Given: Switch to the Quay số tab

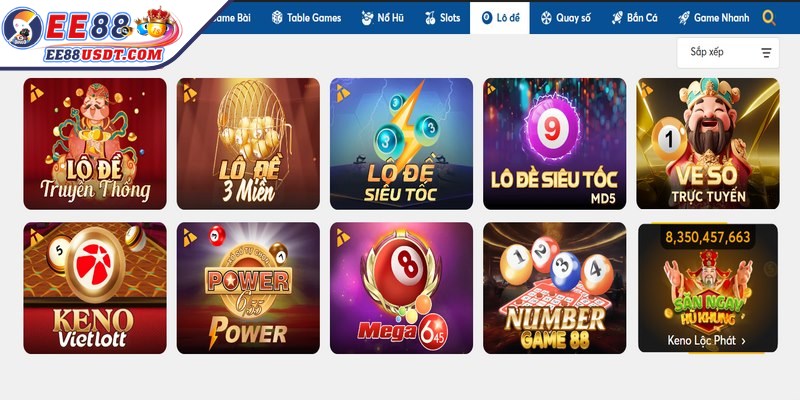Looking at the screenshot, I should [567, 17].
